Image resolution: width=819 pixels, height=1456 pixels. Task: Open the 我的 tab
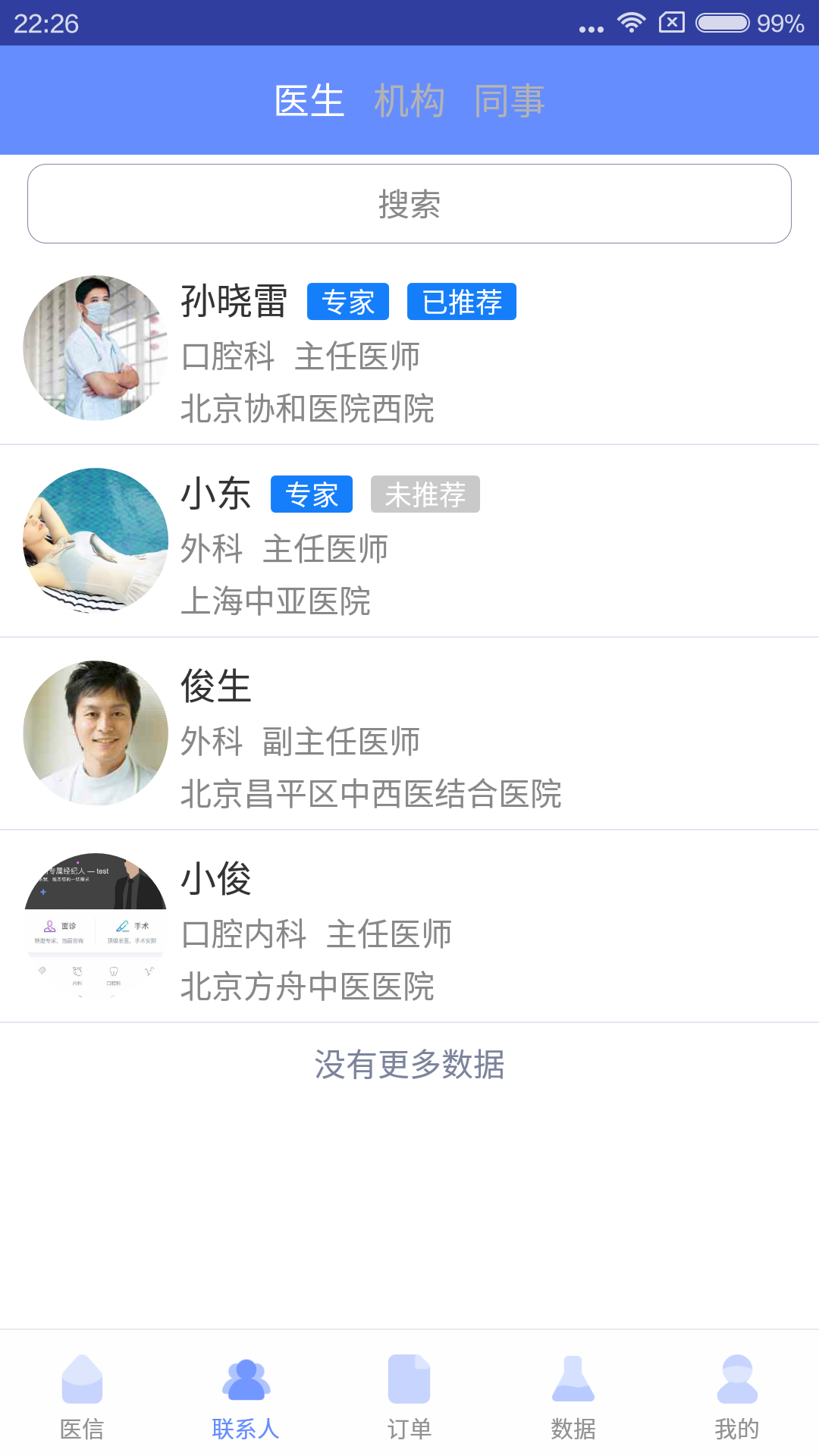(737, 1397)
